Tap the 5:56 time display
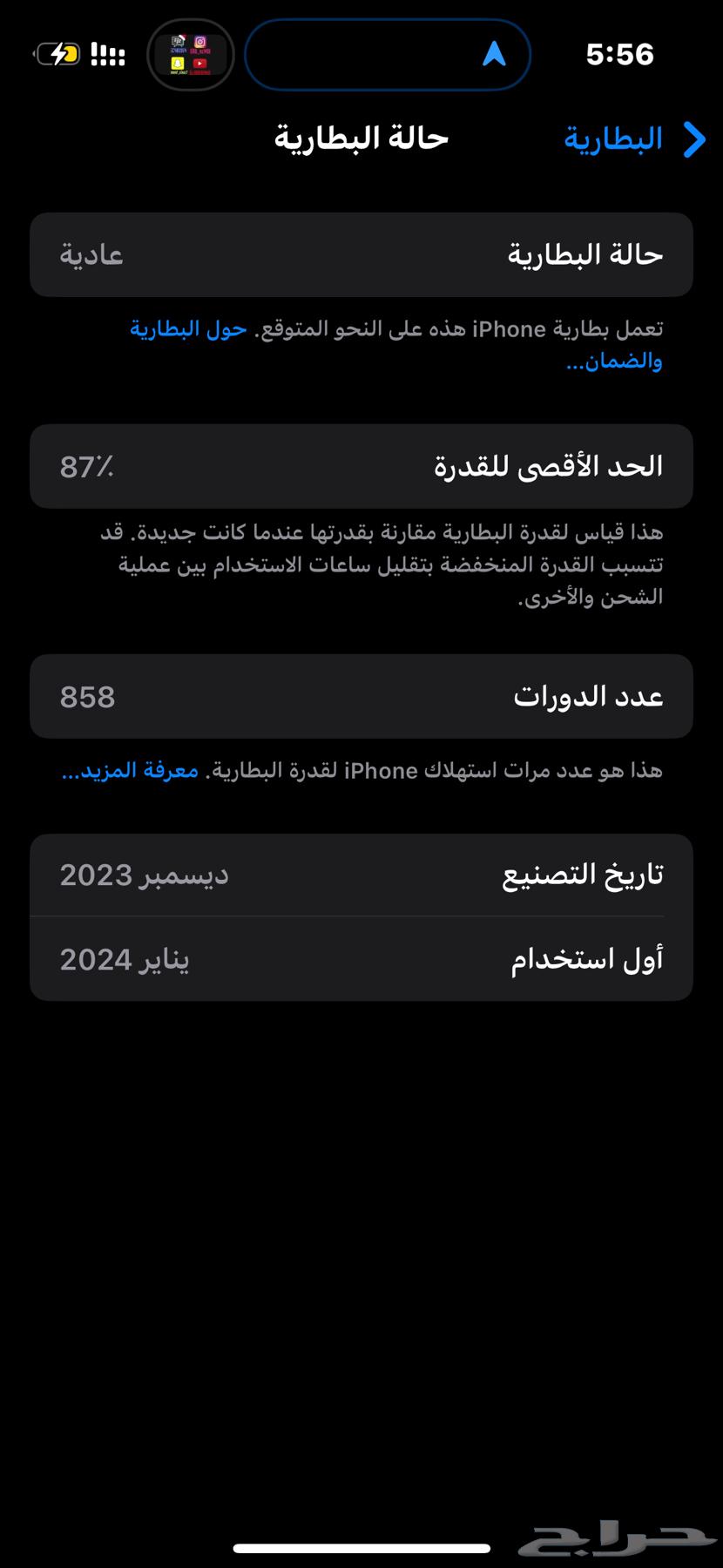The image size is (723, 1568). (620, 54)
